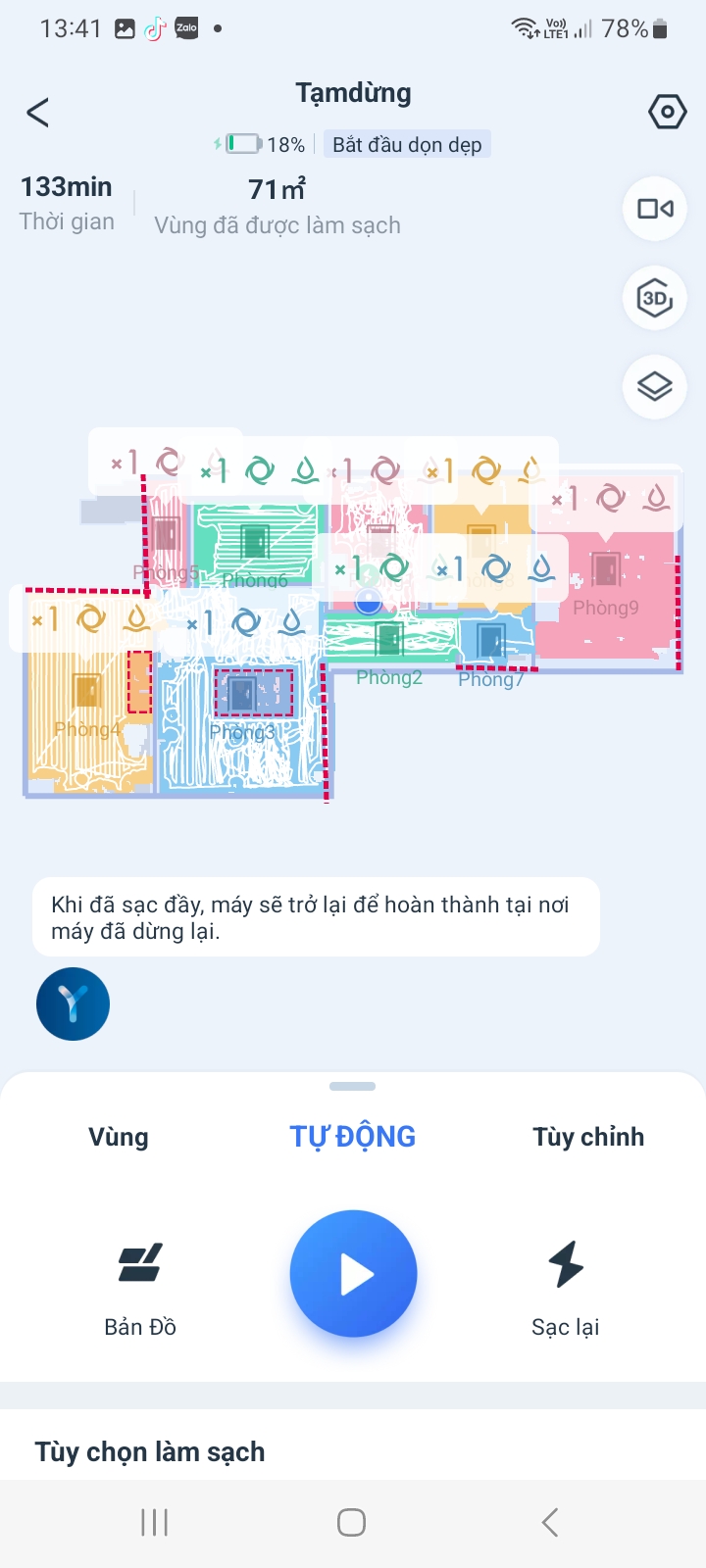
Task: Open Bản Đồ map management
Action: tap(140, 1282)
